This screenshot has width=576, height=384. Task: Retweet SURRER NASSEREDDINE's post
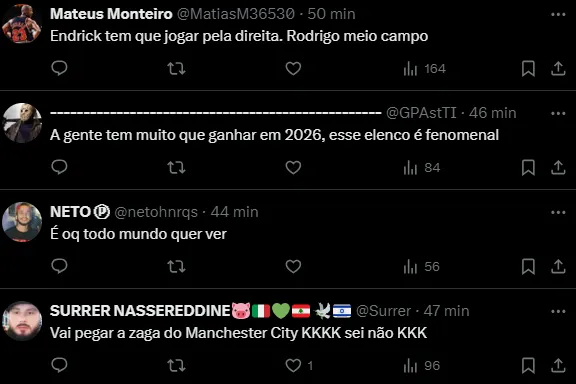(176, 366)
